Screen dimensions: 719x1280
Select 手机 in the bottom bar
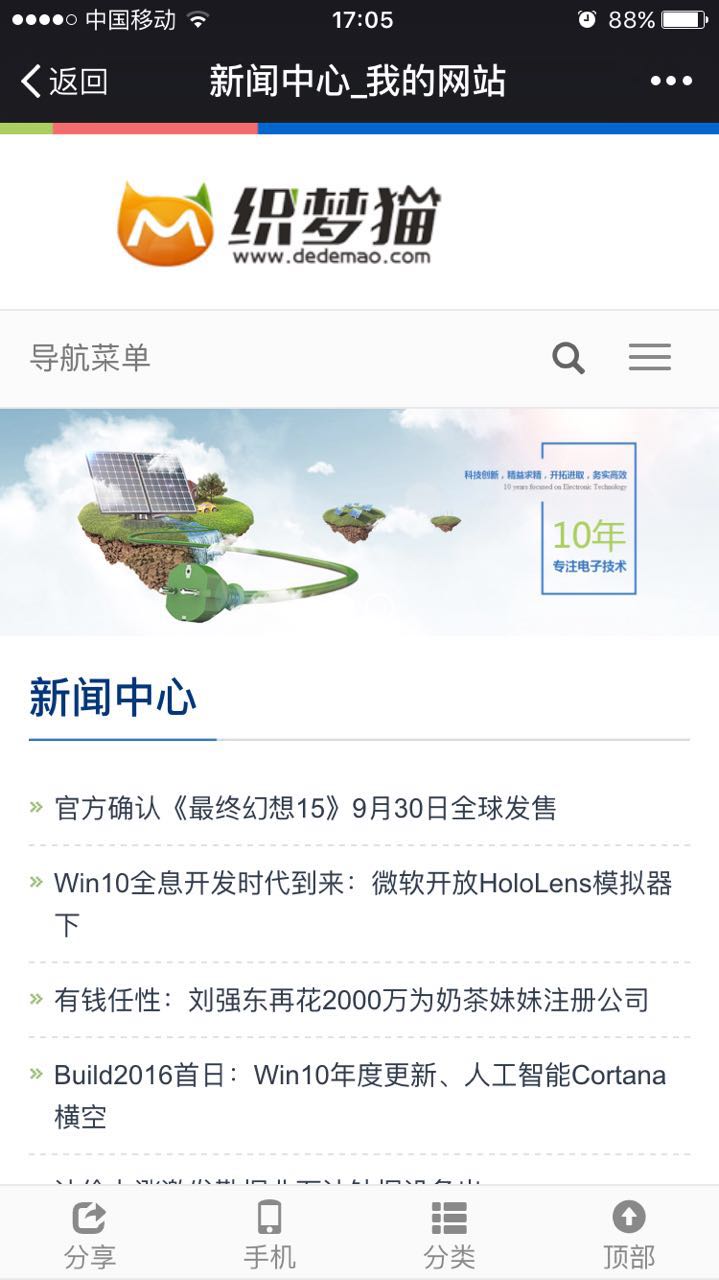[269, 1235]
